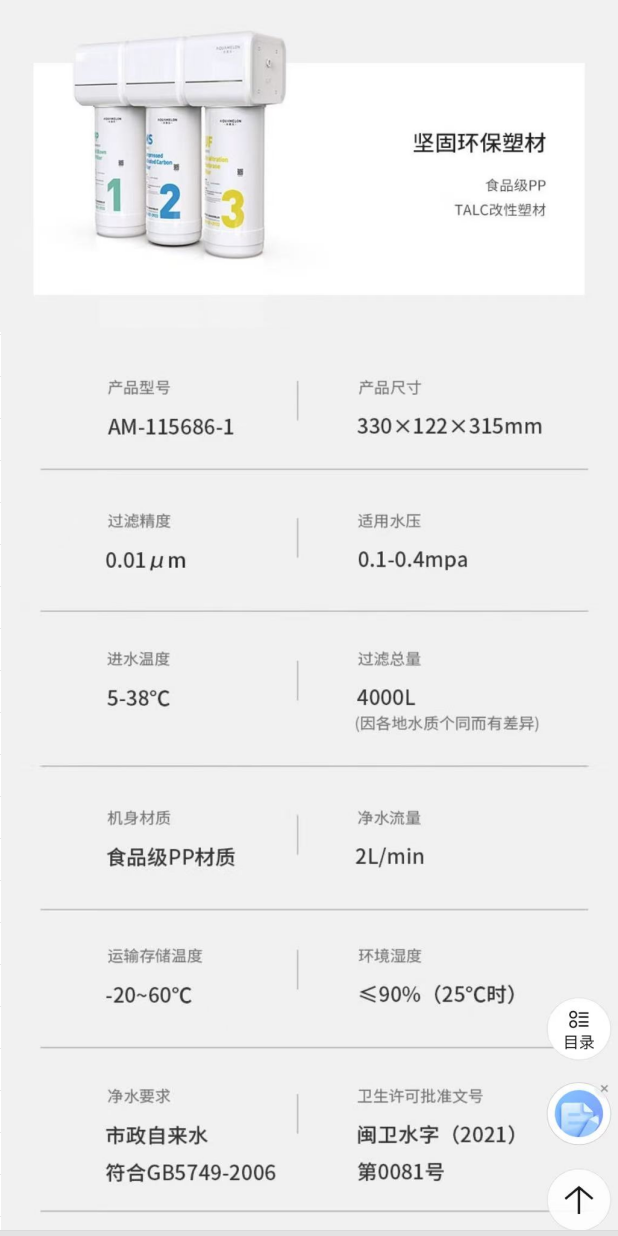Open the 目录 contents button
Image resolution: width=618 pixels, height=1236 pixels.
pos(579,1030)
